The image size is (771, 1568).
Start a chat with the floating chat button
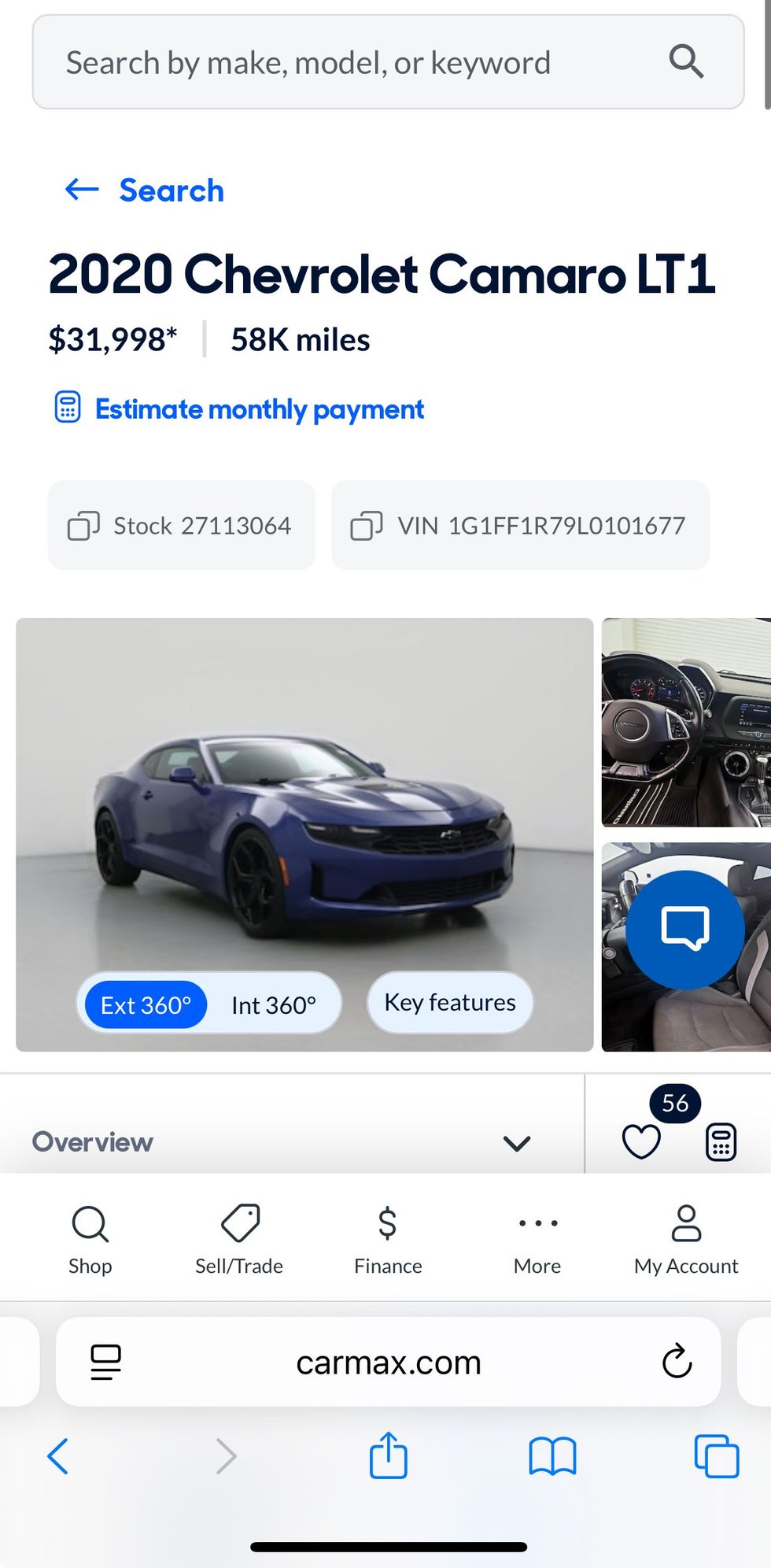pyautogui.click(x=685, y=930)
